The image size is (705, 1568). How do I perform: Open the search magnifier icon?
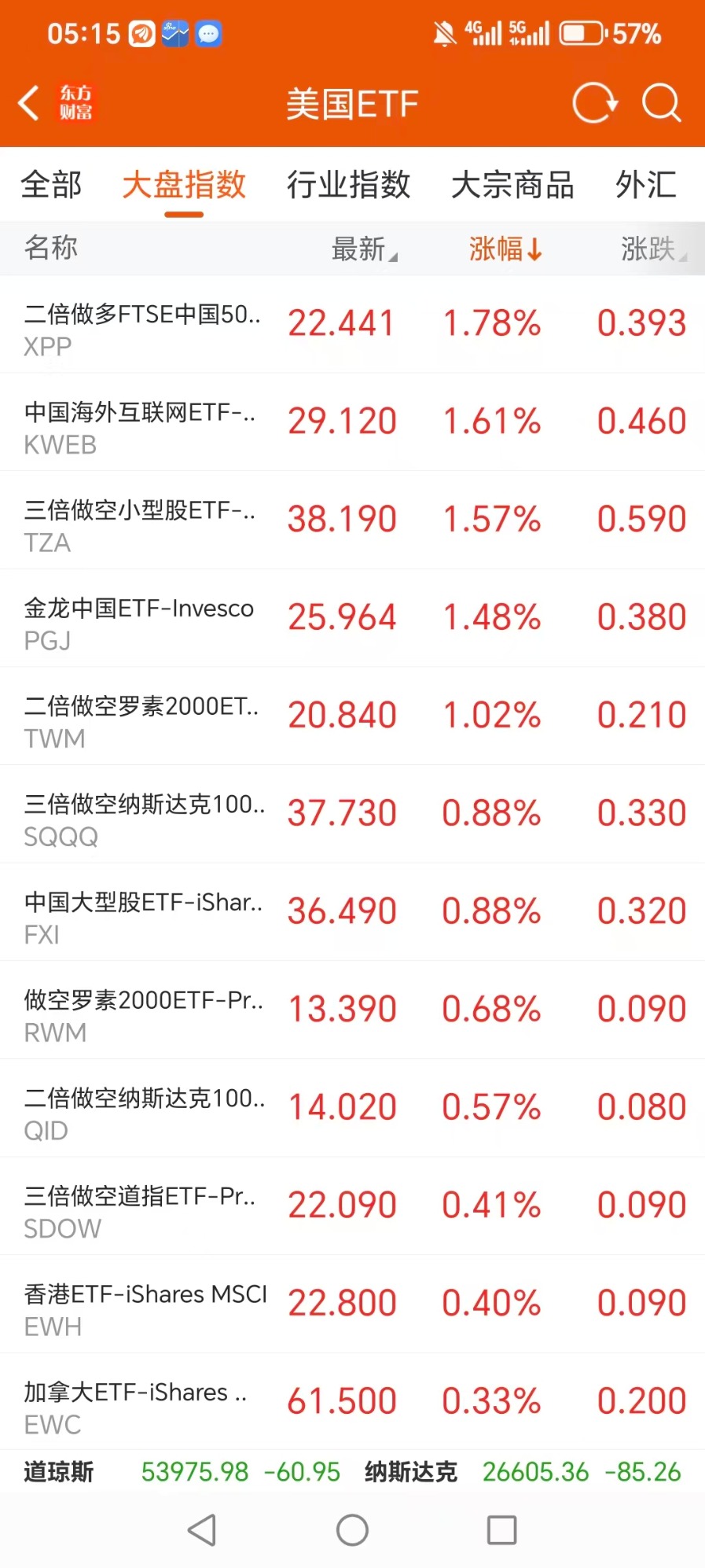(662, 103)
